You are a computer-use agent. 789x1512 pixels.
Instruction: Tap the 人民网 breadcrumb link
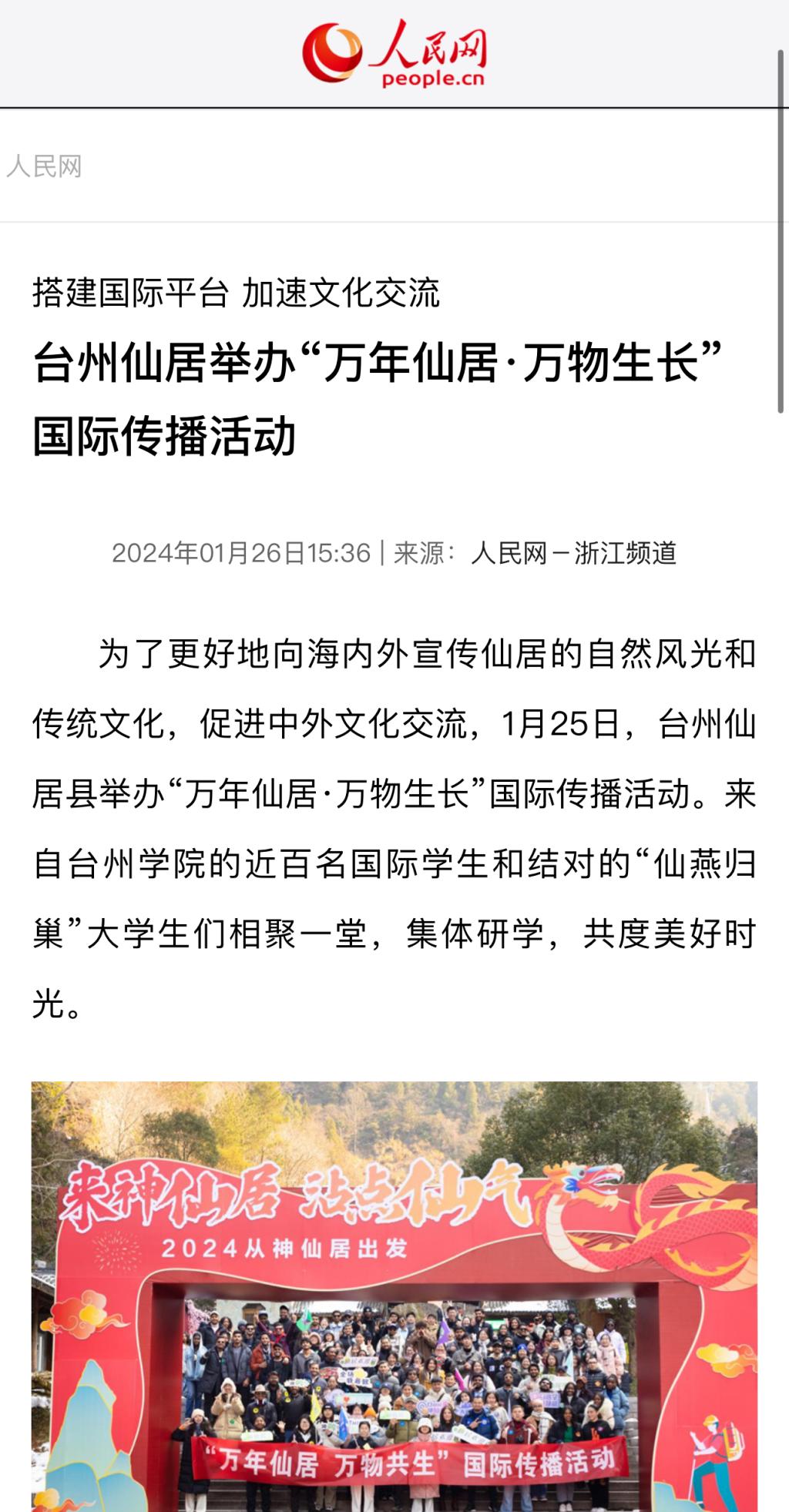pos(44,166)
